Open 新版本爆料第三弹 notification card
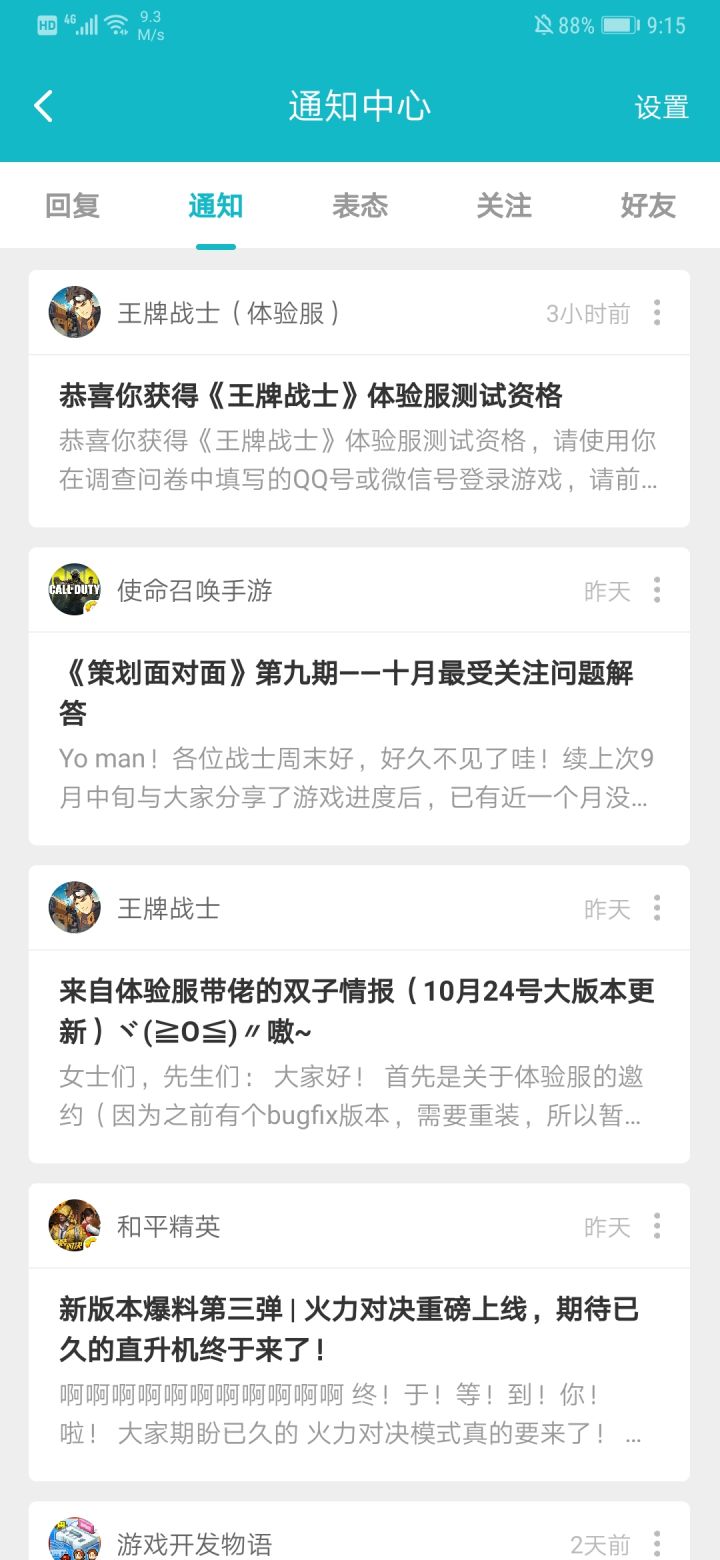The width and height of the screenshot is (720, 1560). [x=359, y=1375]
